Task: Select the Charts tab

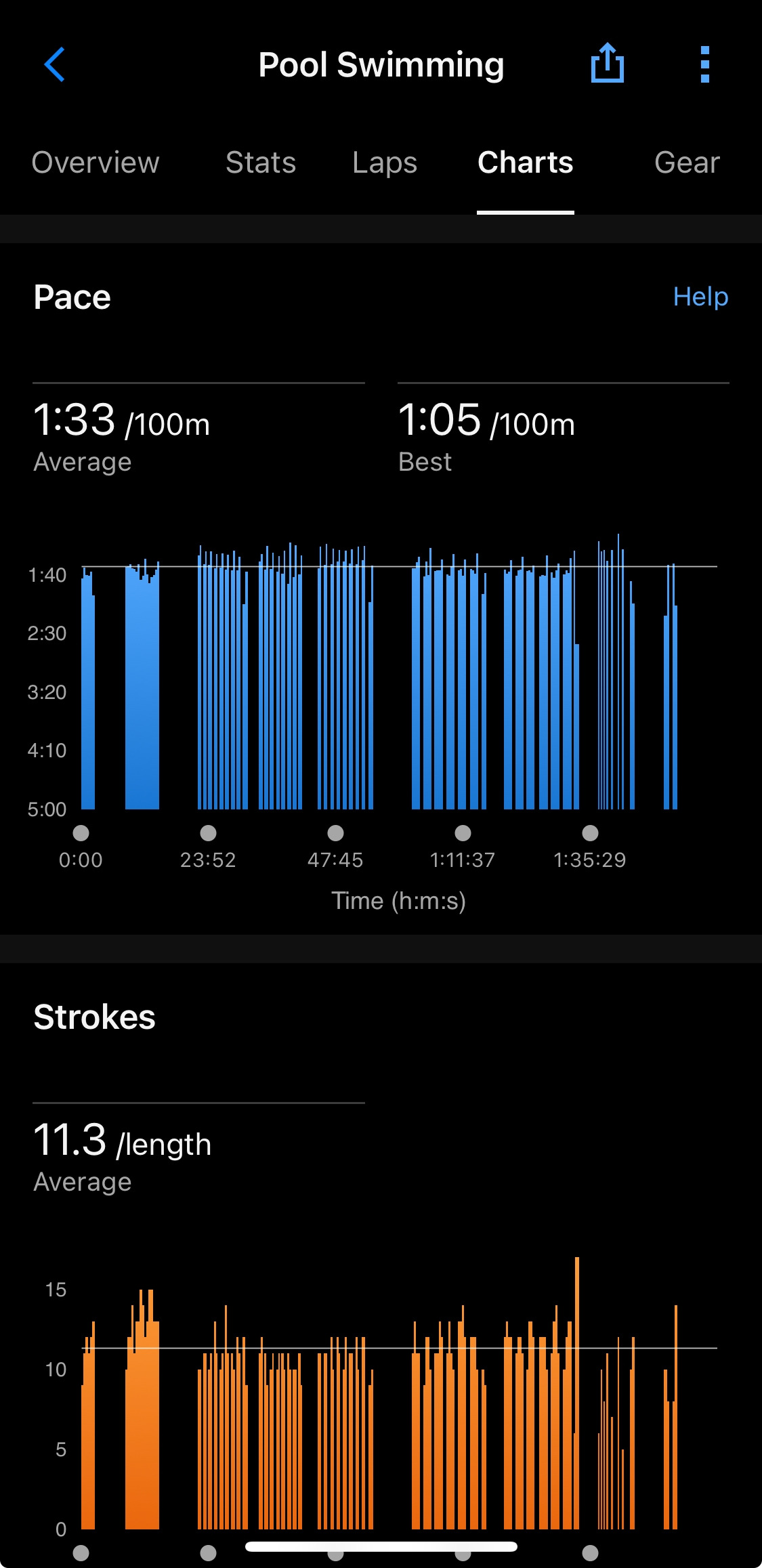Action: (525, 163)
